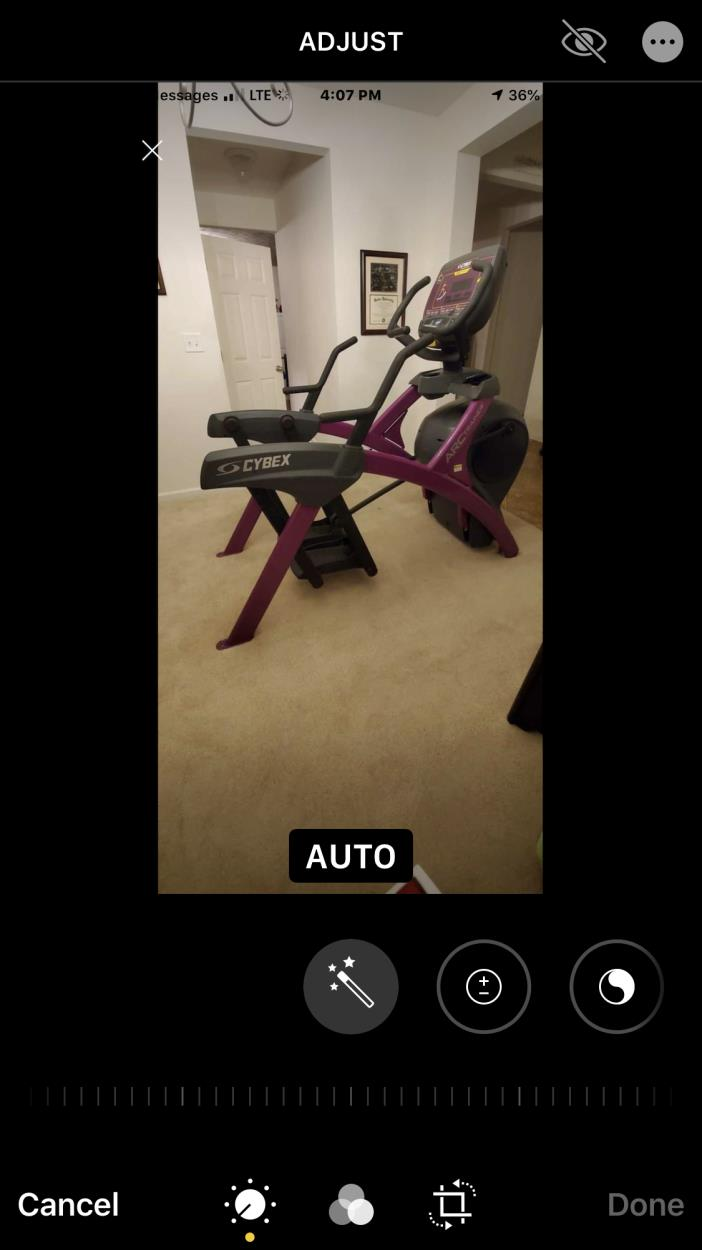Select the Brilliance adjustment
Screen dimensions: 702x1250
(616, 987)
